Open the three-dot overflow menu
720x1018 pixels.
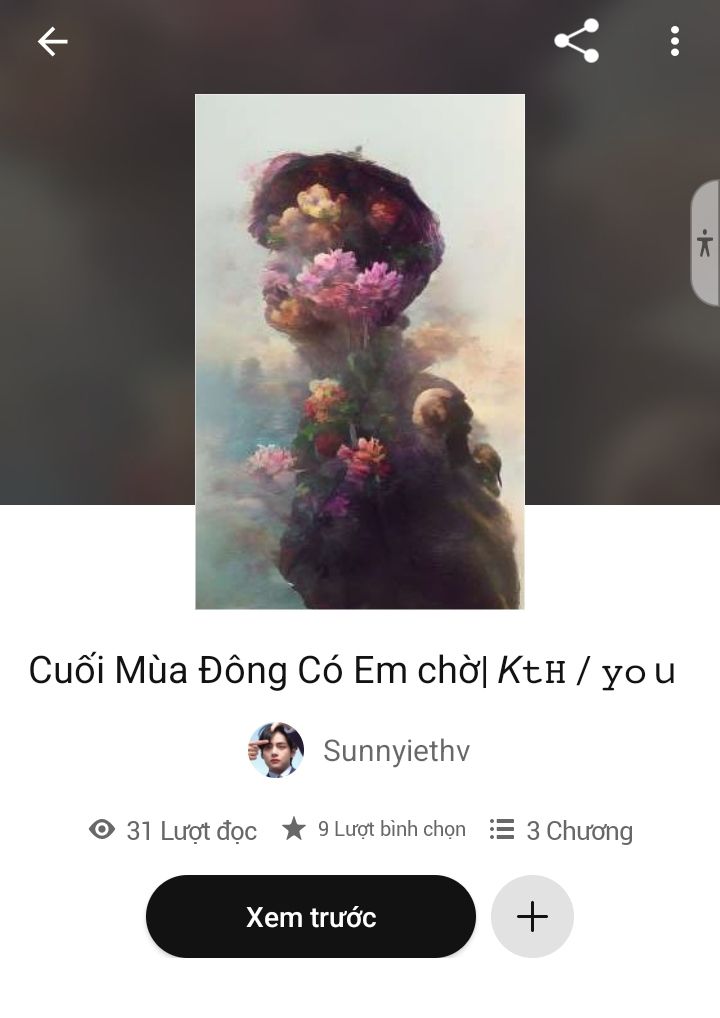coord(675,42)
